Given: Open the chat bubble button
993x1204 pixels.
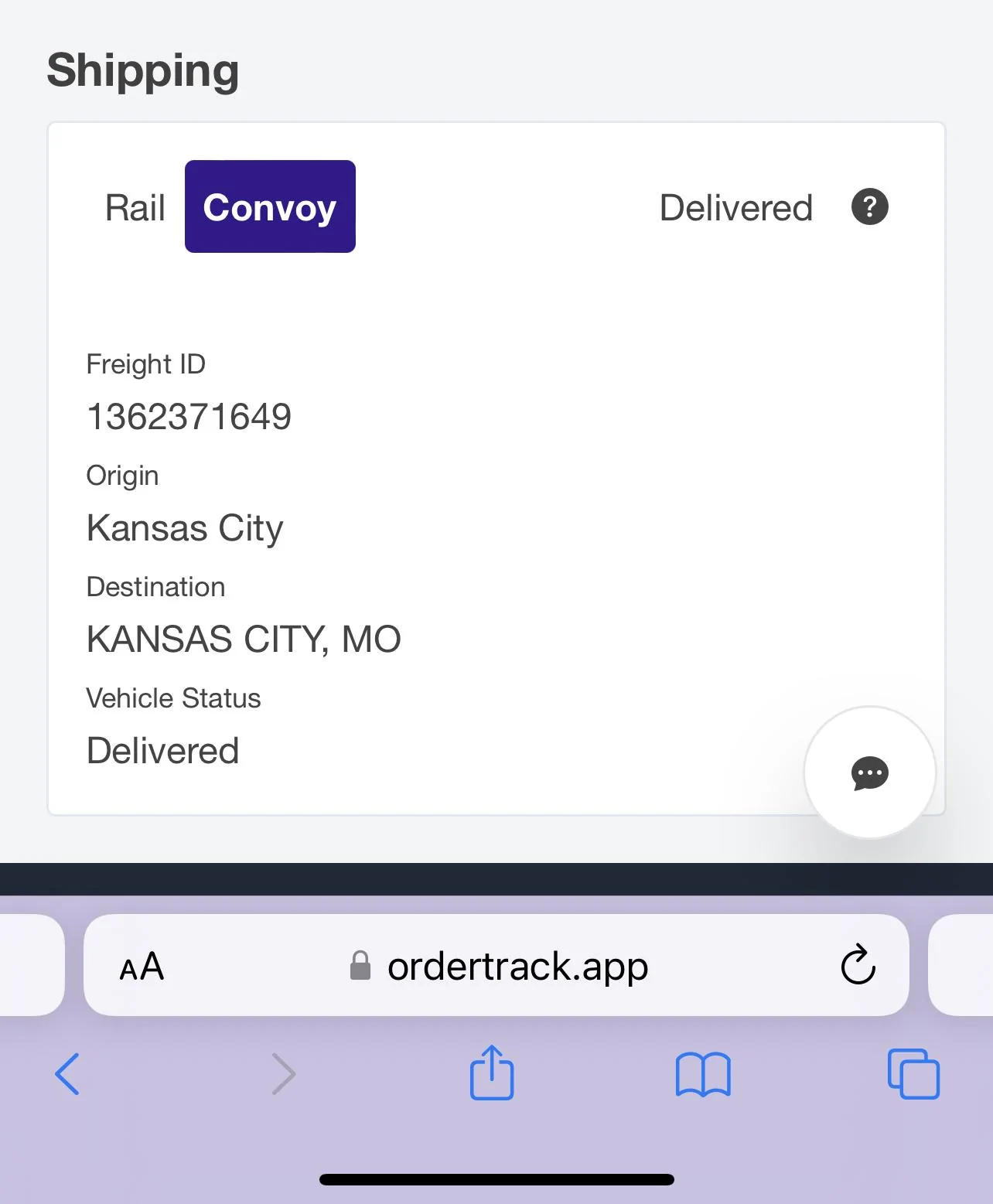Looking at the screenshot, I should pyautogui.click(x=869, y=773).
